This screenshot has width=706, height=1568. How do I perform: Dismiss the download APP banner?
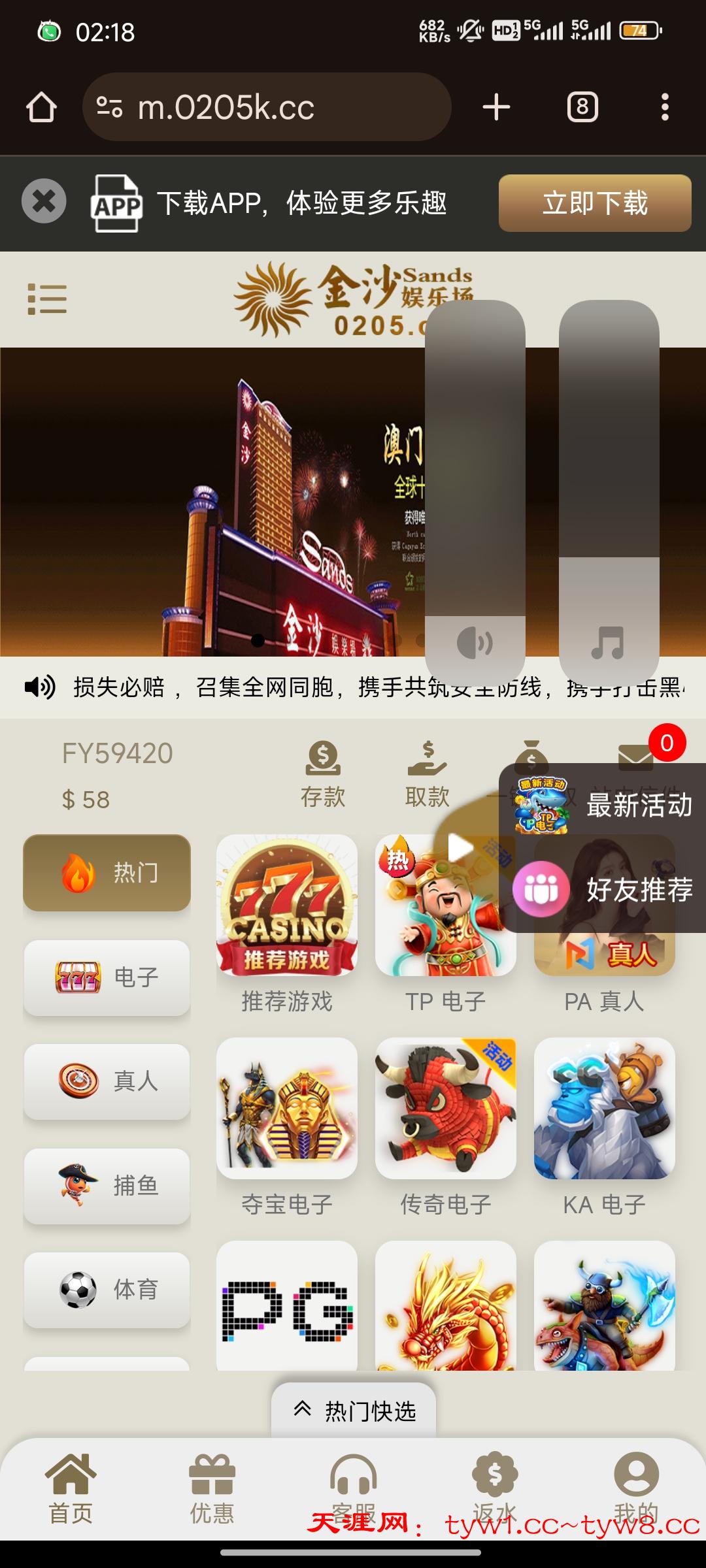(x=44, y=201)
